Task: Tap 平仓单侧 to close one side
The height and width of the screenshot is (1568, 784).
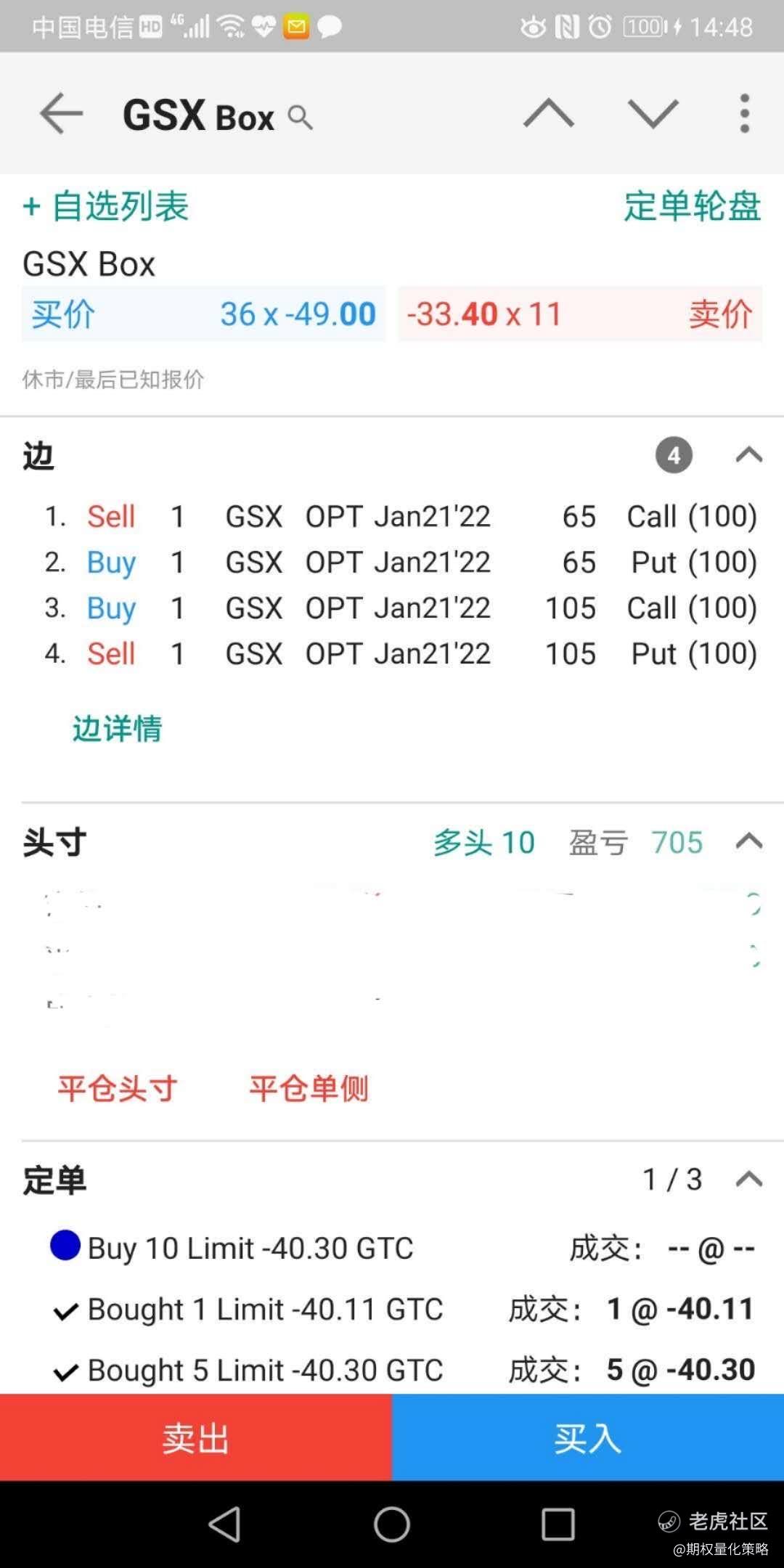Action: [x=309, y=1088]
